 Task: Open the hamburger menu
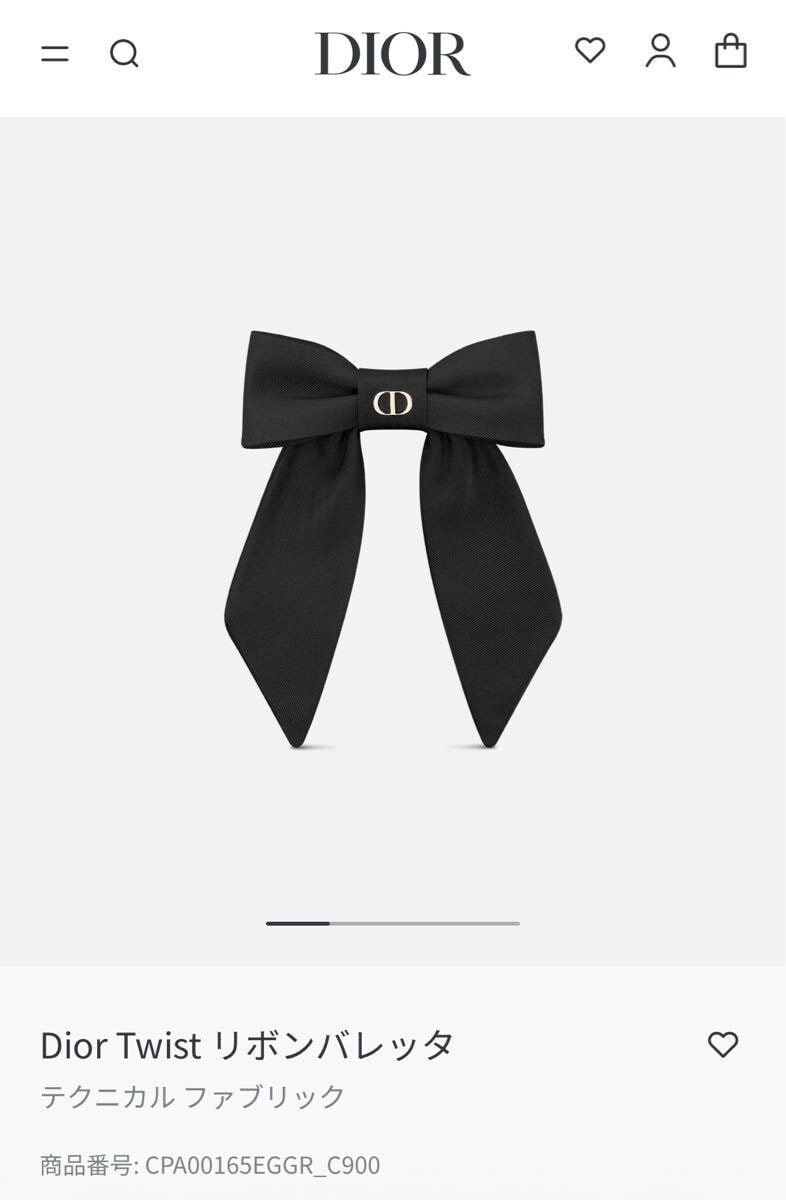pyautogui.click(x=55, y=54)
